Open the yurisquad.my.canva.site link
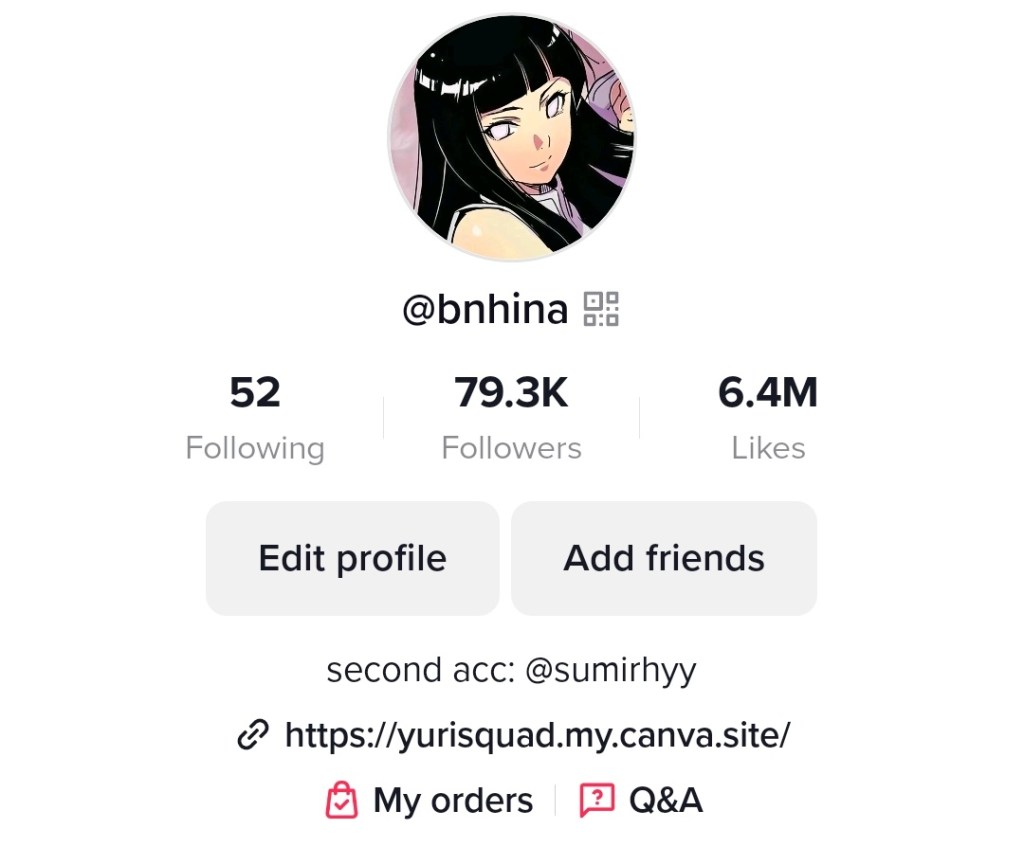The image size is (1024, 847). tap(537, 735)
